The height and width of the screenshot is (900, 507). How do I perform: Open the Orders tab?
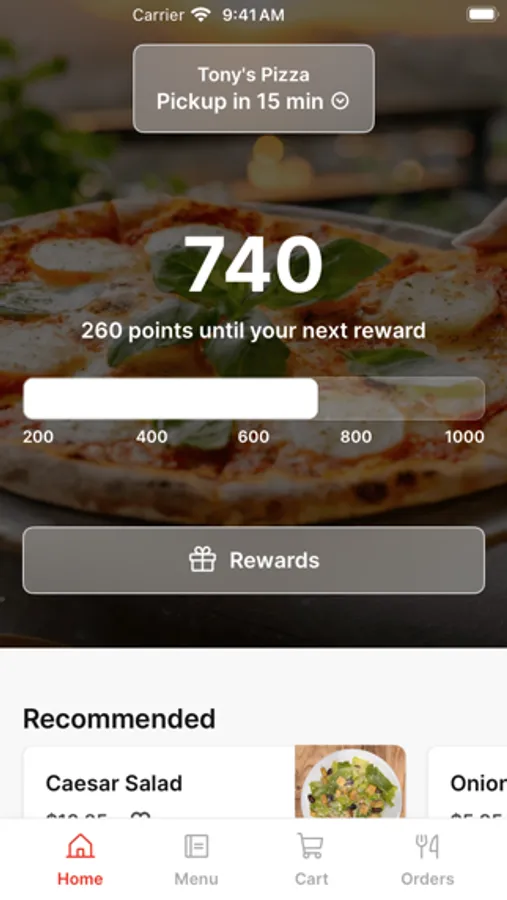point(427,859)
